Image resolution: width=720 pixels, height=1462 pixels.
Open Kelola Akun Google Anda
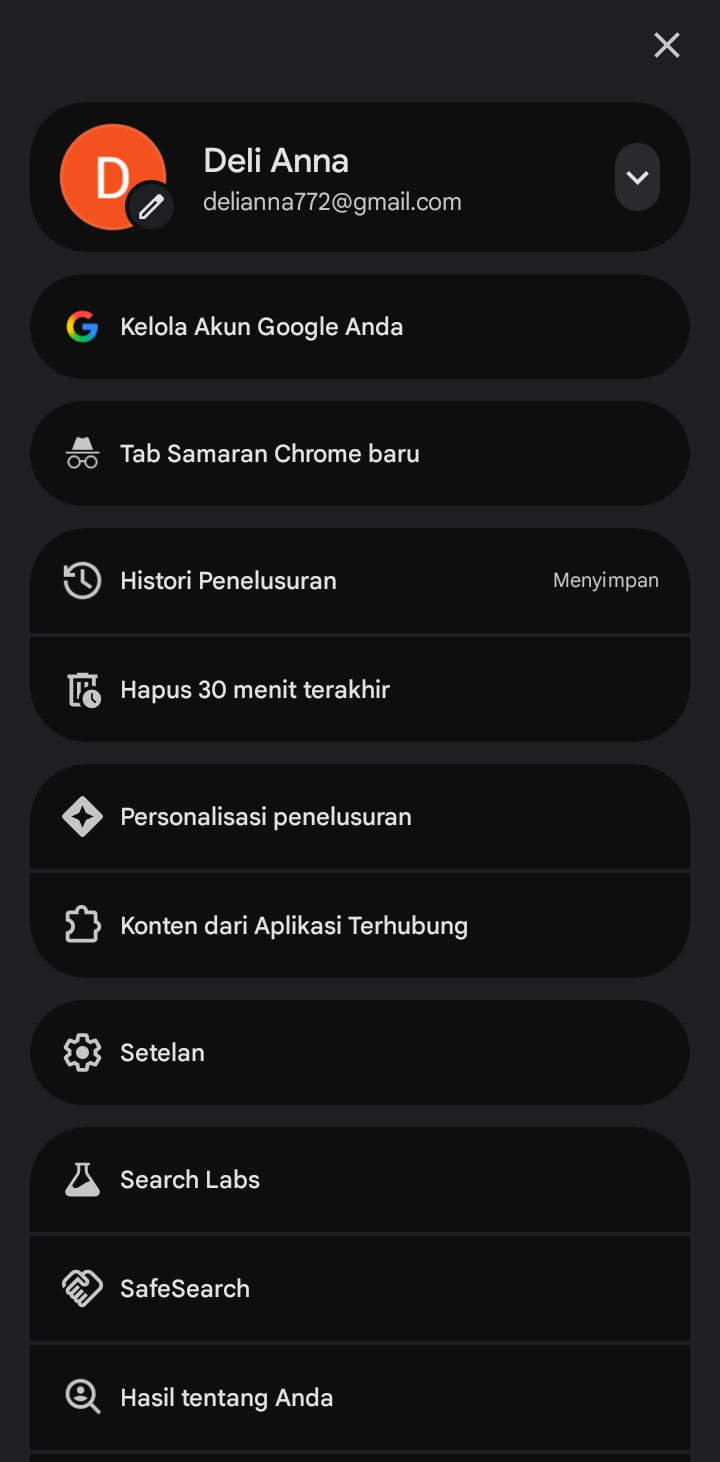coord(360,327)
